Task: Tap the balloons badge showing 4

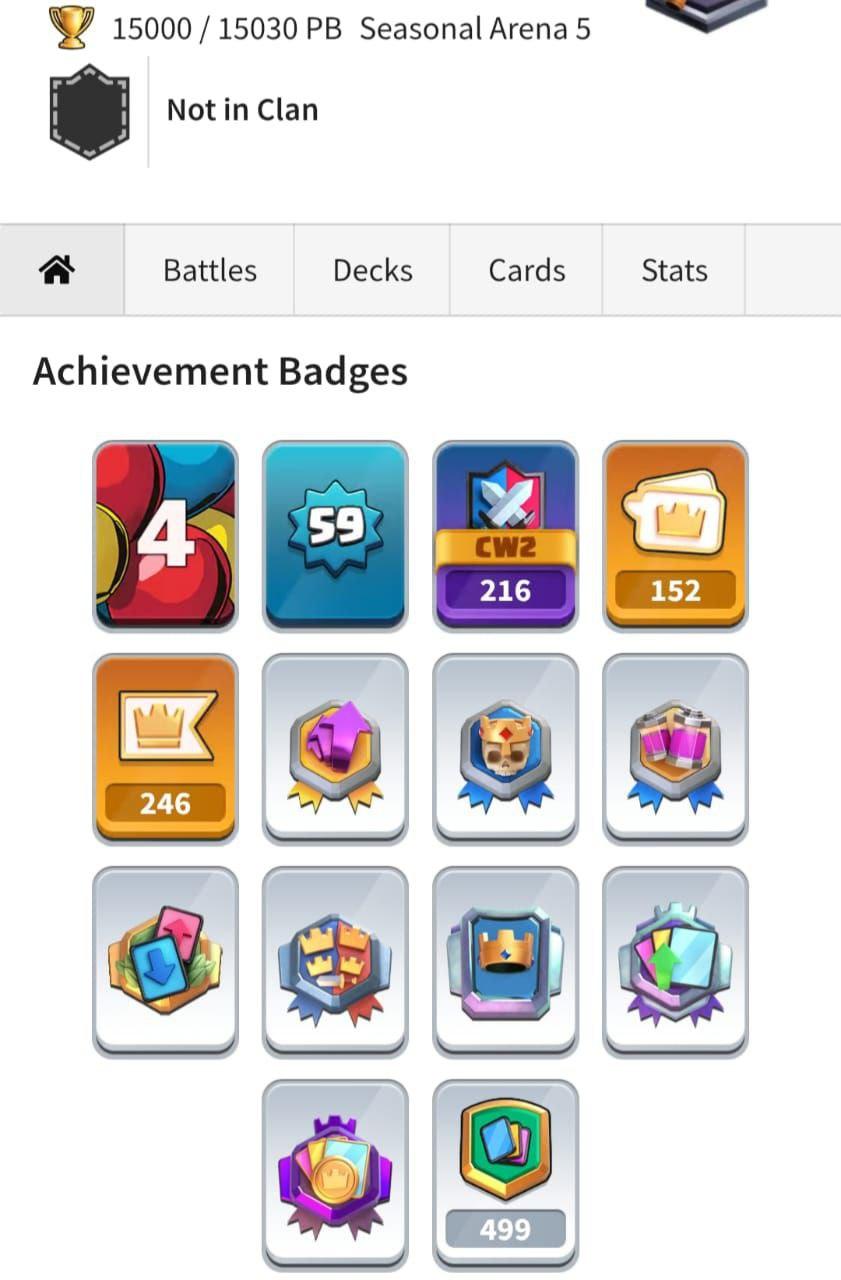Action: (x=165, y=536)
